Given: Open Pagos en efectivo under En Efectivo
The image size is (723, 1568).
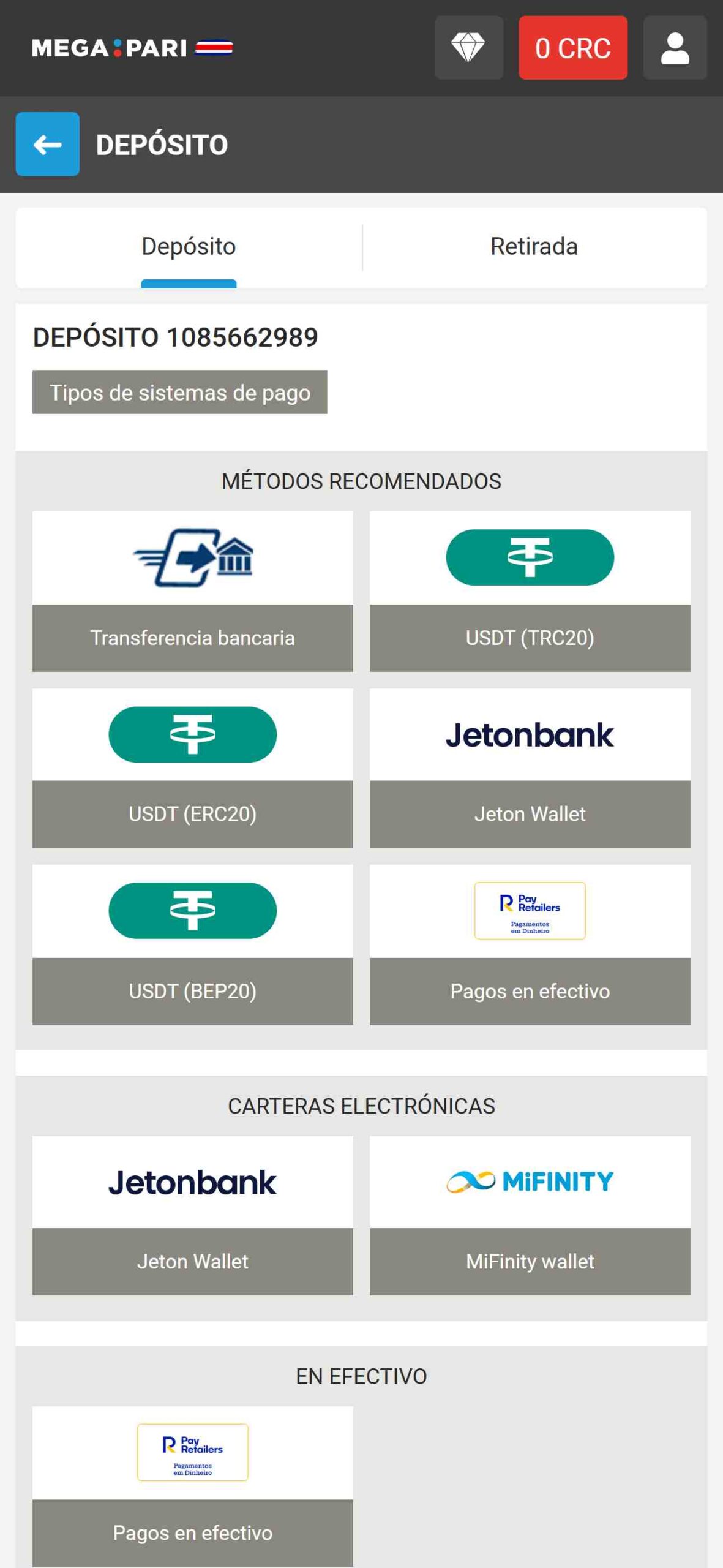Looking at the screenshot, I should pos(192,1486).
